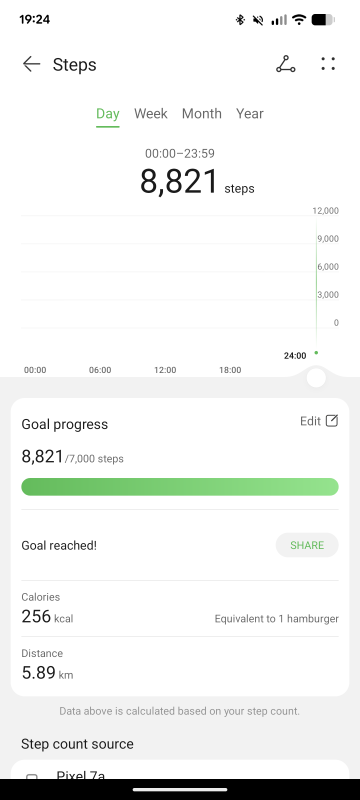Share the goal reached achievement
The image size is (360, 800).
point(307,545)
